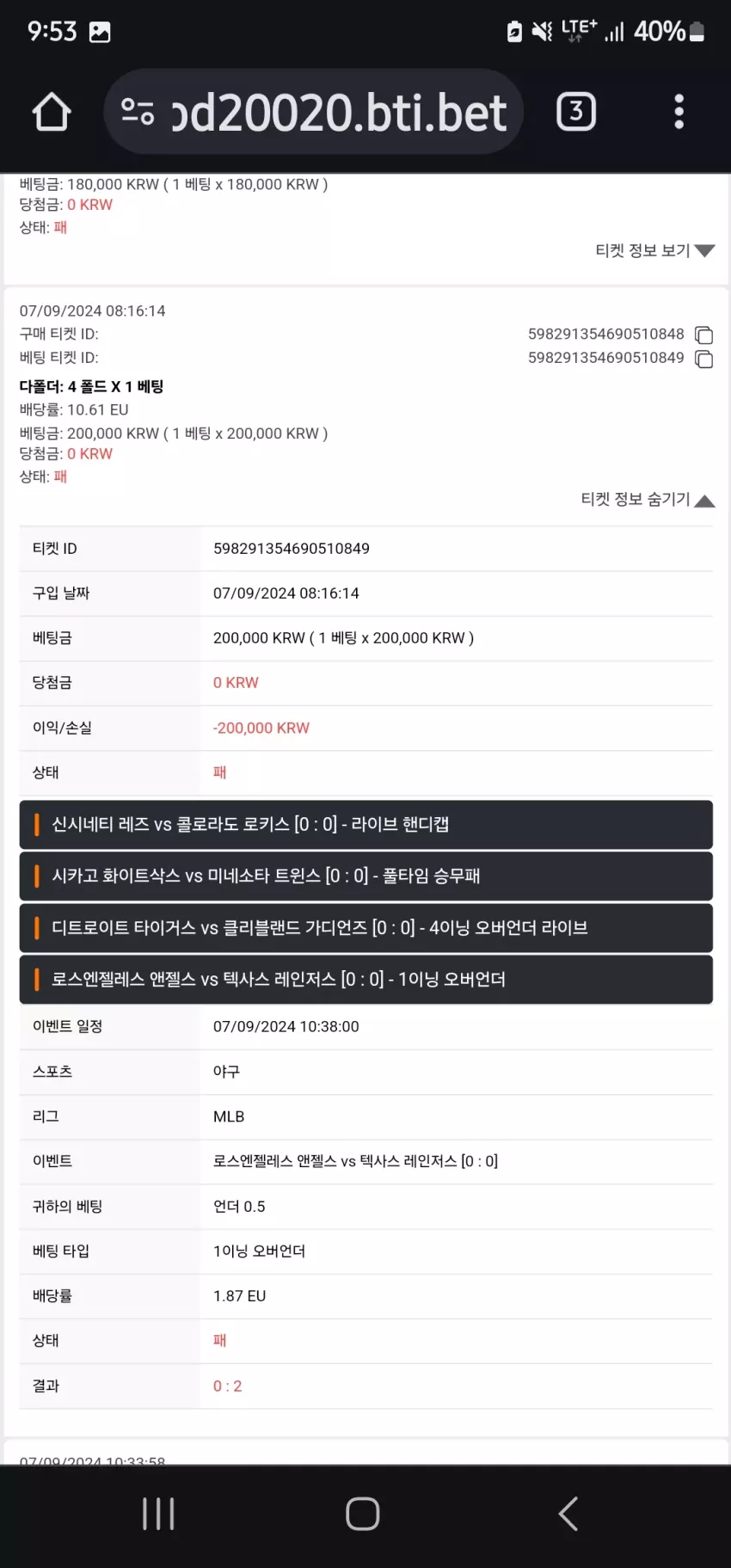Open the tab switcher showing 3 tabs
This screenshot has width=731, height=1568.
pos(576,112)
